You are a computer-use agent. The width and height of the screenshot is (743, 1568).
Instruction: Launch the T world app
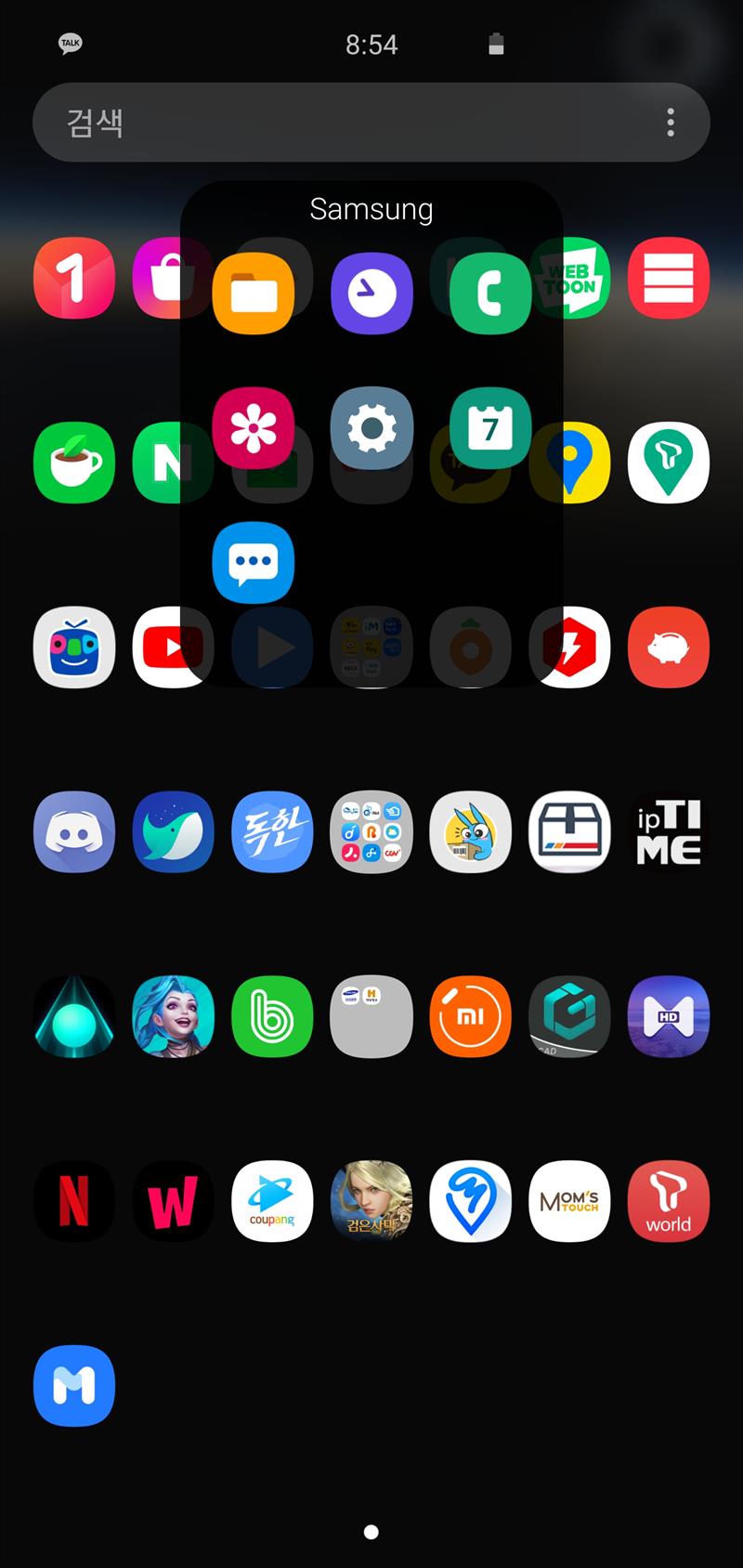pos(669,1201)
